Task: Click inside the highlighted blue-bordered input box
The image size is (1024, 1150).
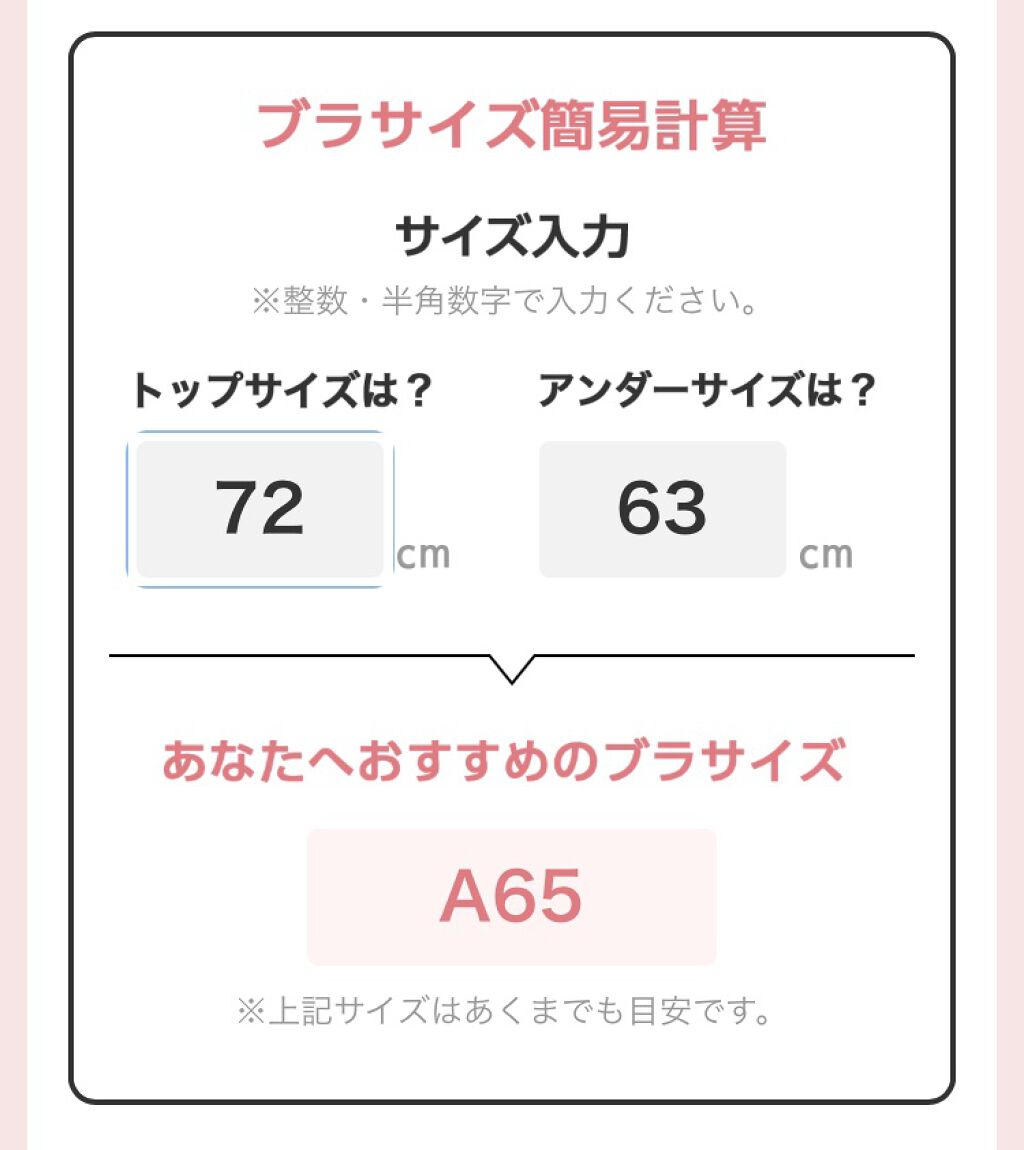Action: tap(258, 508)
